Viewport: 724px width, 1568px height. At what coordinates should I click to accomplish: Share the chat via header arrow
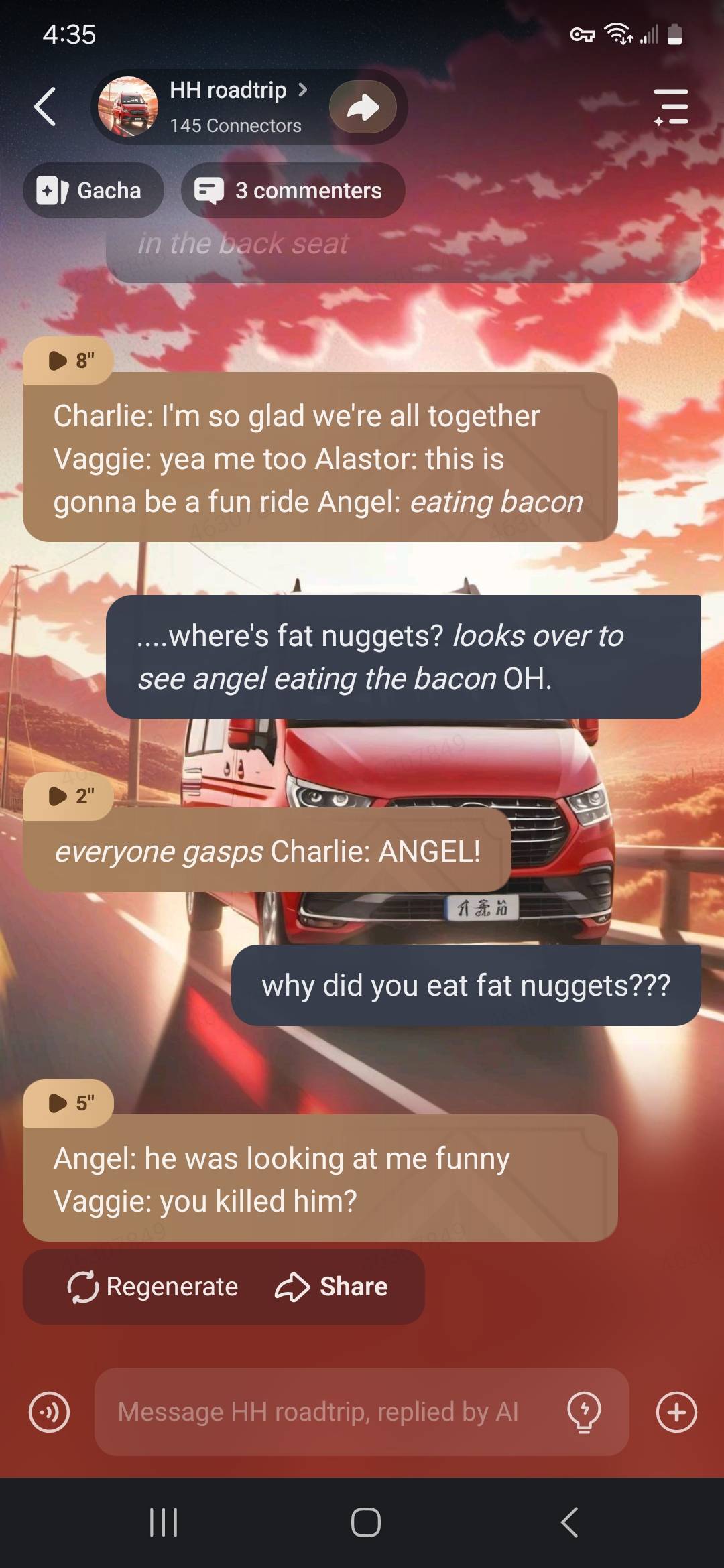[x=363, y=107]
